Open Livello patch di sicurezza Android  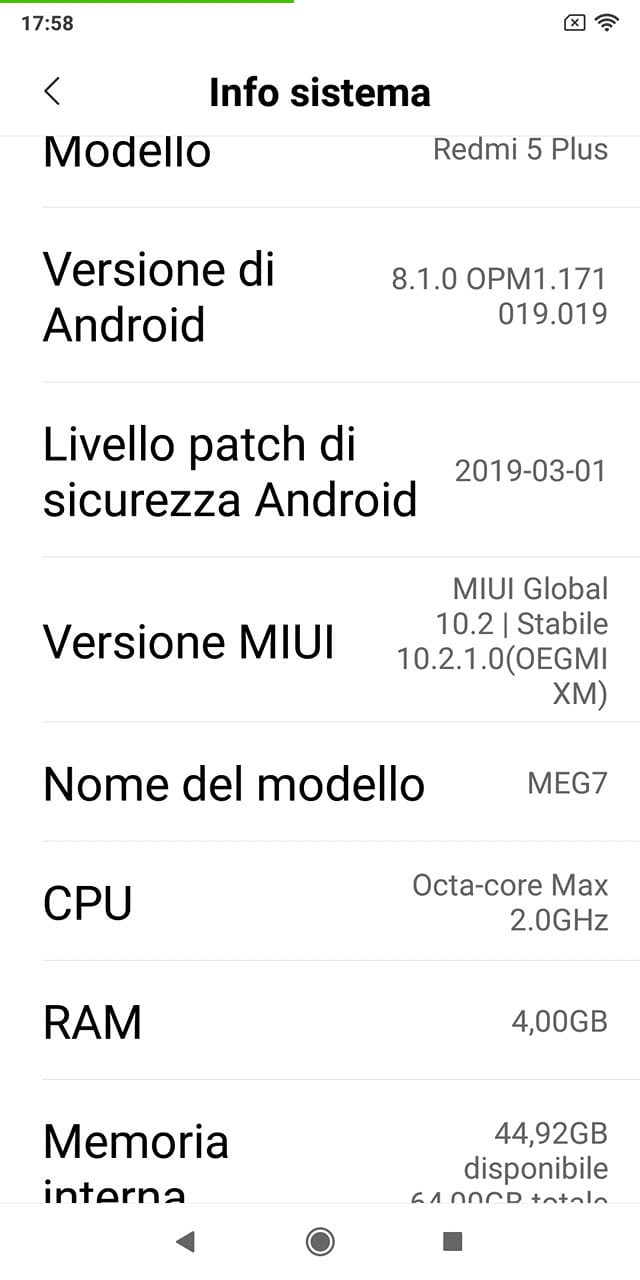click(320, 470)
